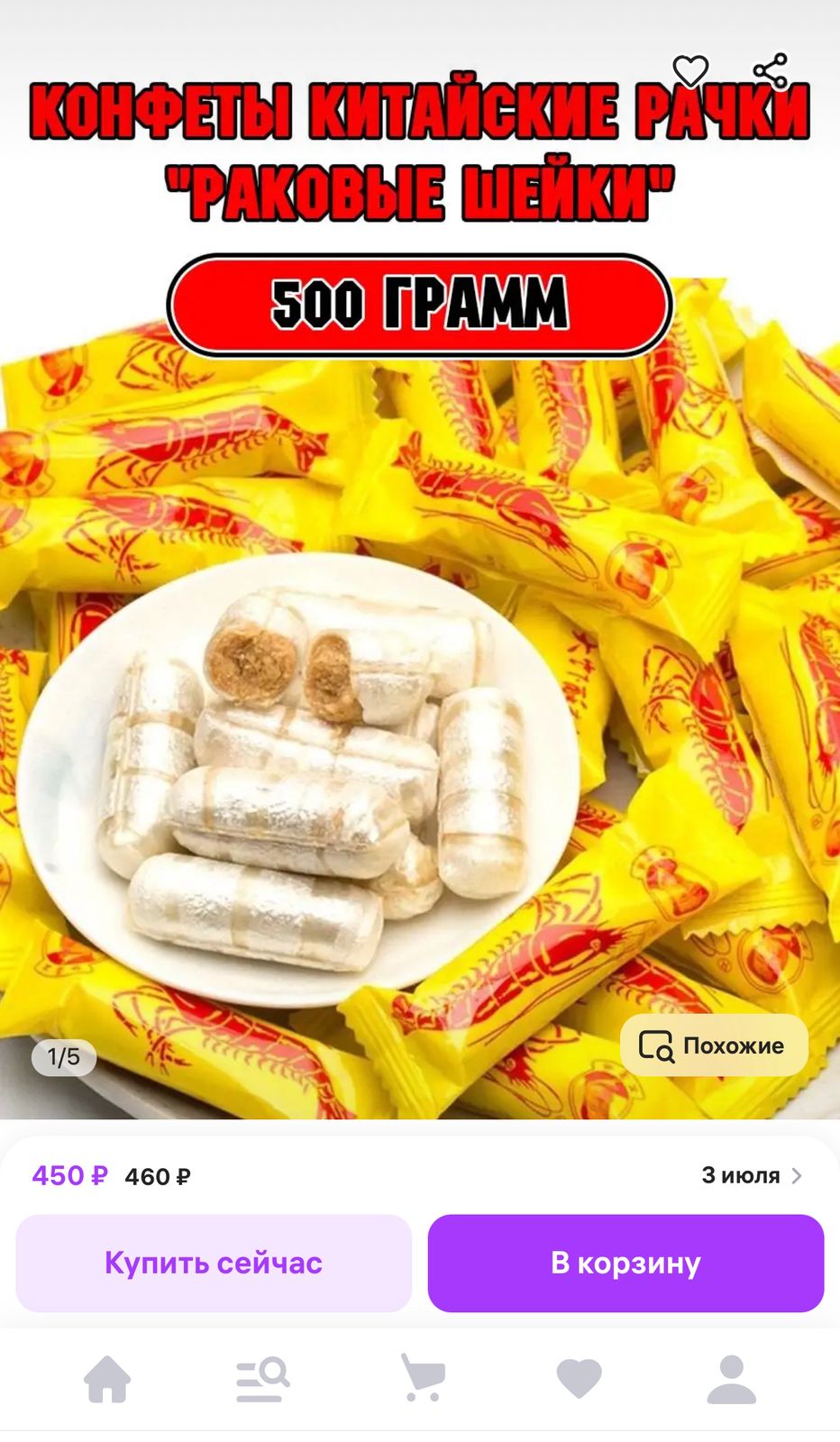Add candies with В корзину
Screen dimensions: 840x1442
tap(625, 1263)
